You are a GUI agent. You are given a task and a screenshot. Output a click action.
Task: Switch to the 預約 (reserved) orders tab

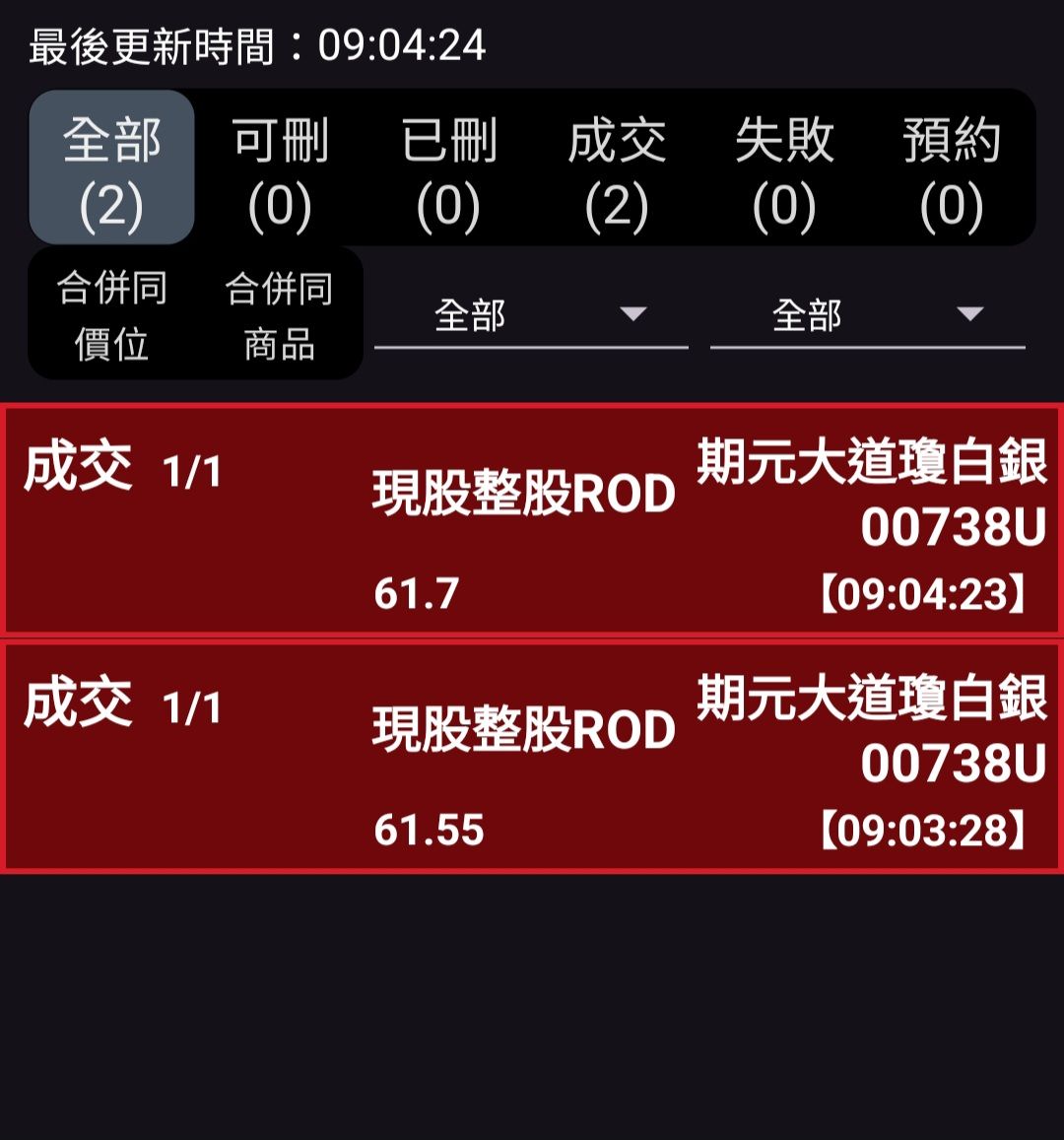pyautogui.click(x=952, y=168)
